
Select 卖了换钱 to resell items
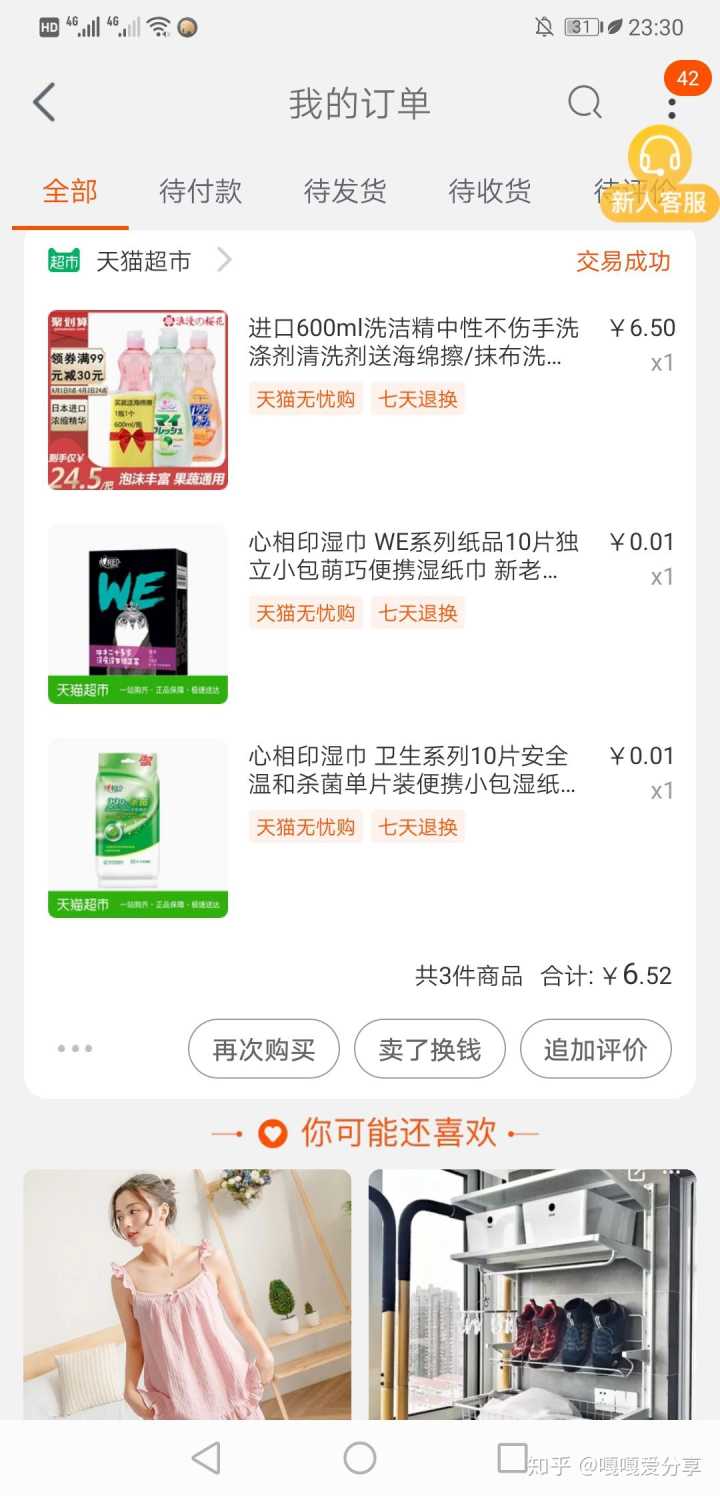pos(430,1049)
